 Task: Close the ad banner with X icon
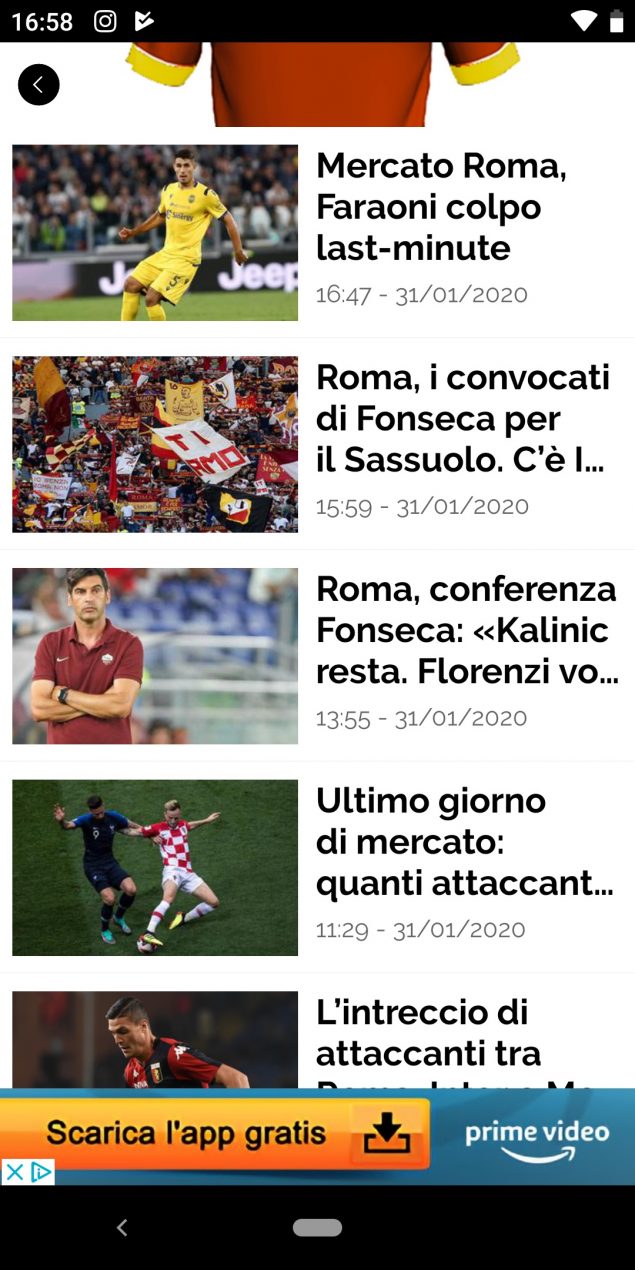tap(14, 1172)
